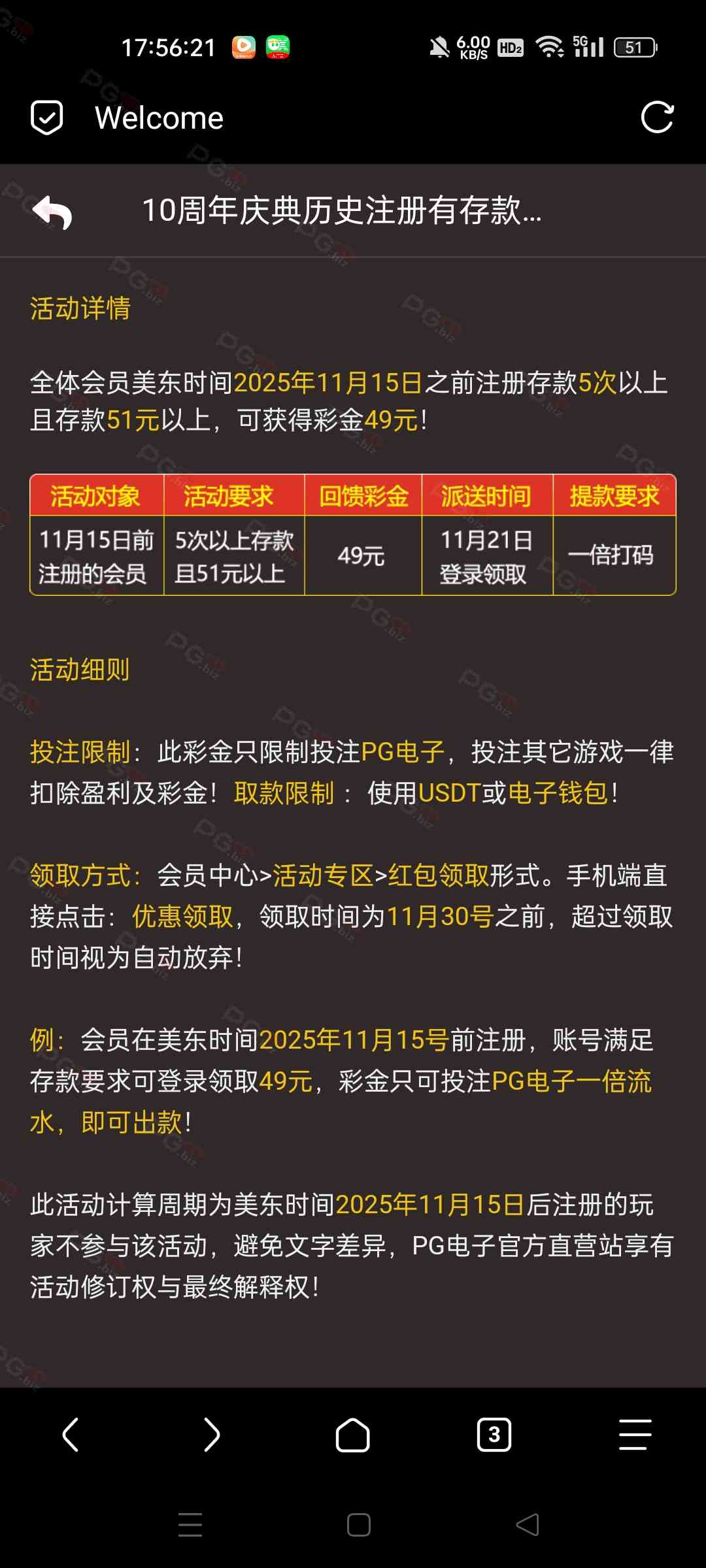Navigate to the previous page in the browser
This screenshot has width=706, height=1568.
point(71,1435)
